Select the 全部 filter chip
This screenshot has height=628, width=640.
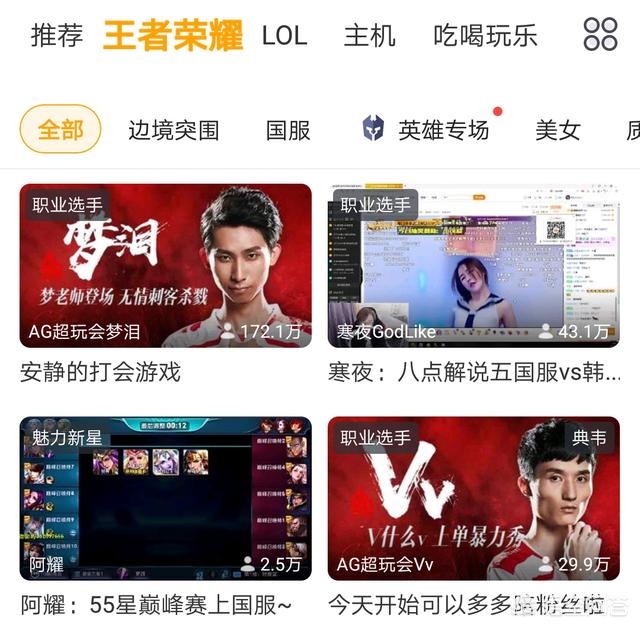click(x=61, y=130)
